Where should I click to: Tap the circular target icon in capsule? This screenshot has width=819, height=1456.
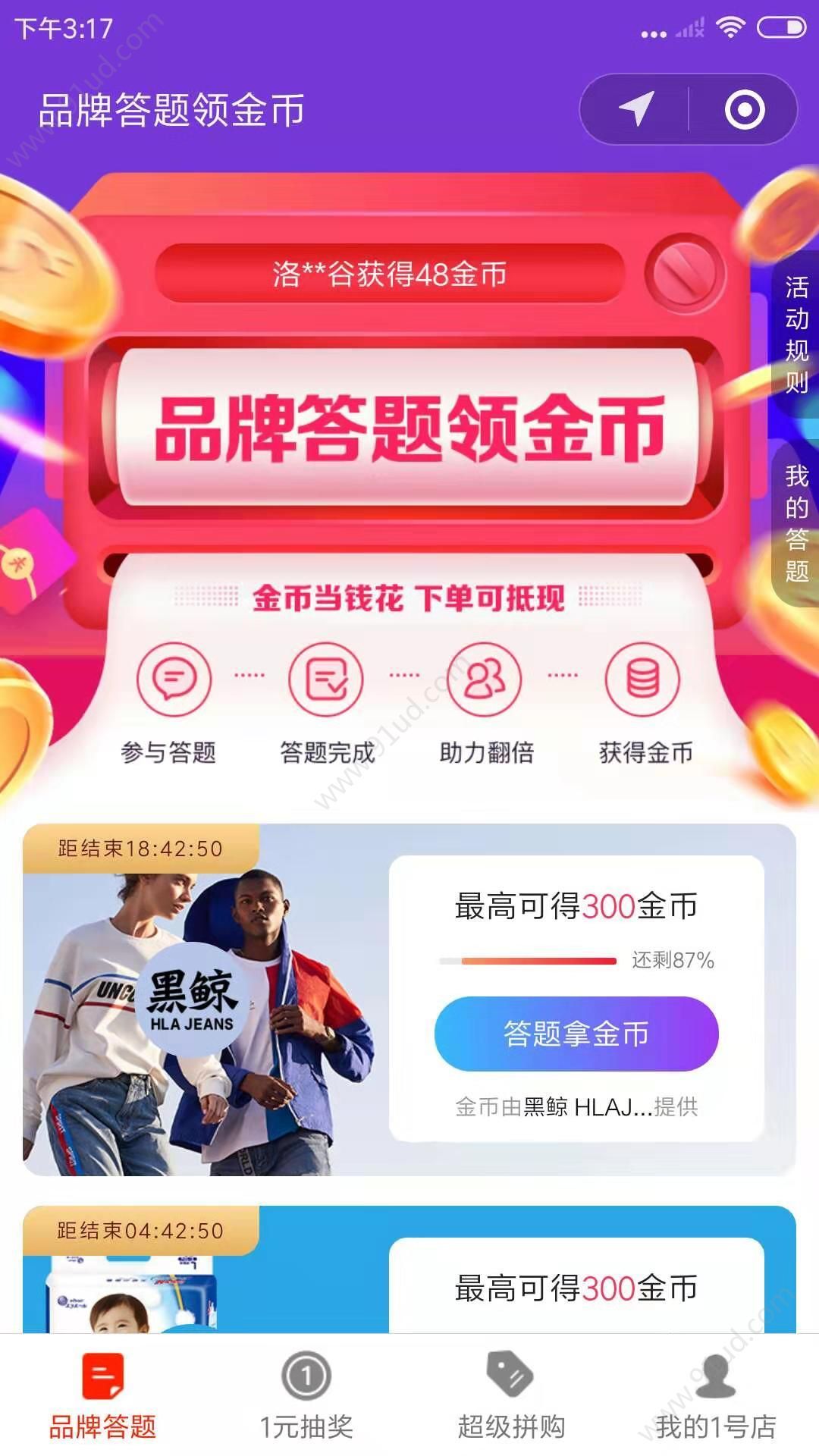pos(744,109)
